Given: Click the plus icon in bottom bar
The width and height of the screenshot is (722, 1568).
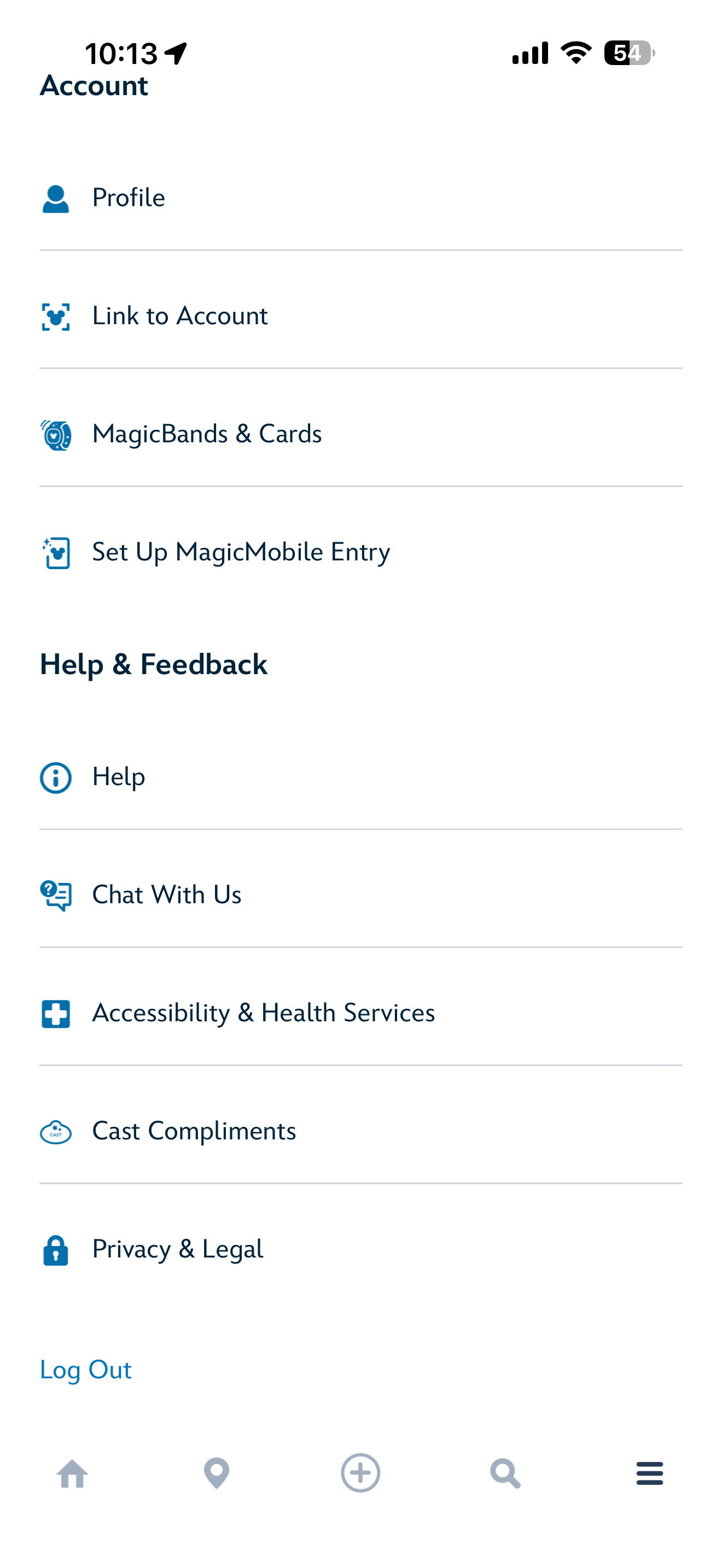Looking at the screenshot, I should [361, 1473].
